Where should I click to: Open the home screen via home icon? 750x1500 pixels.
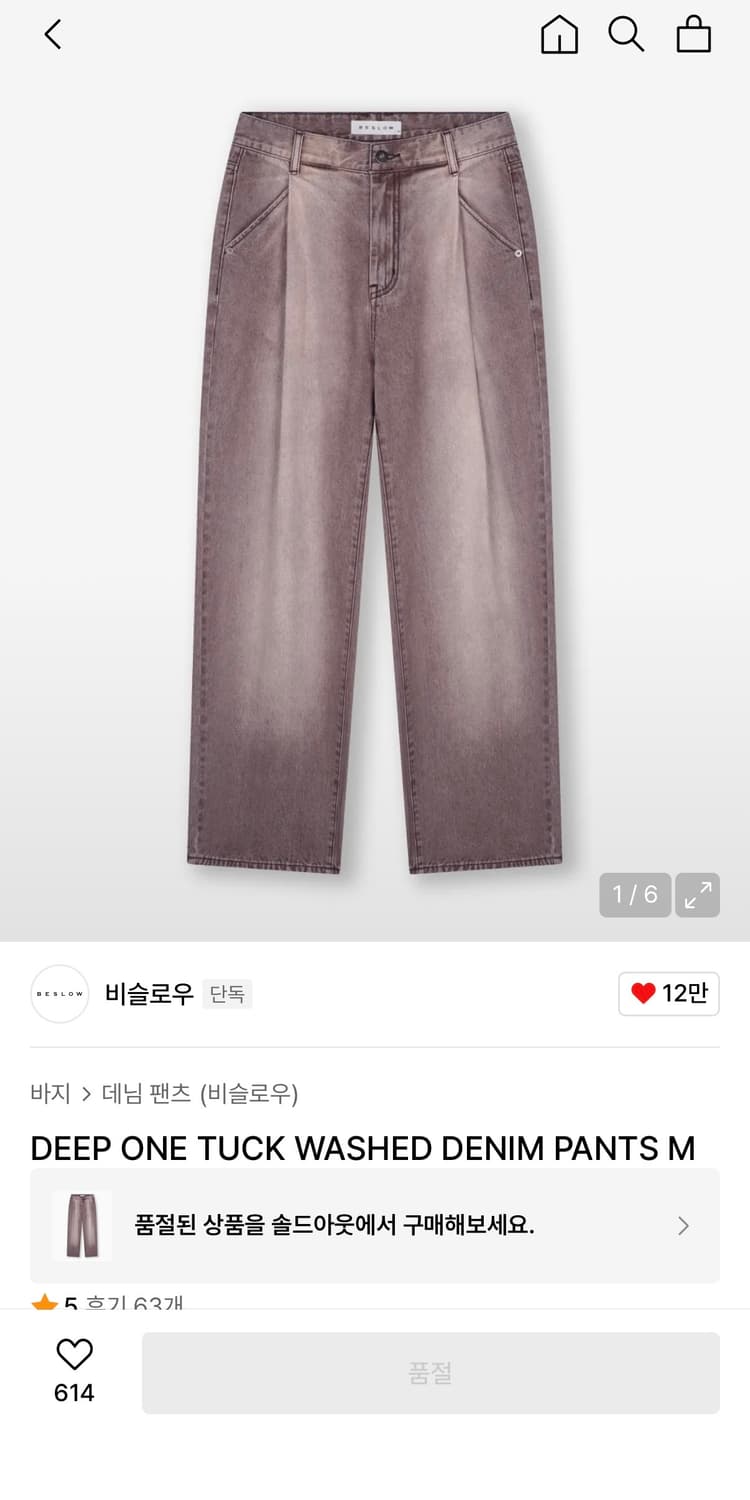(x=559, y=33)
